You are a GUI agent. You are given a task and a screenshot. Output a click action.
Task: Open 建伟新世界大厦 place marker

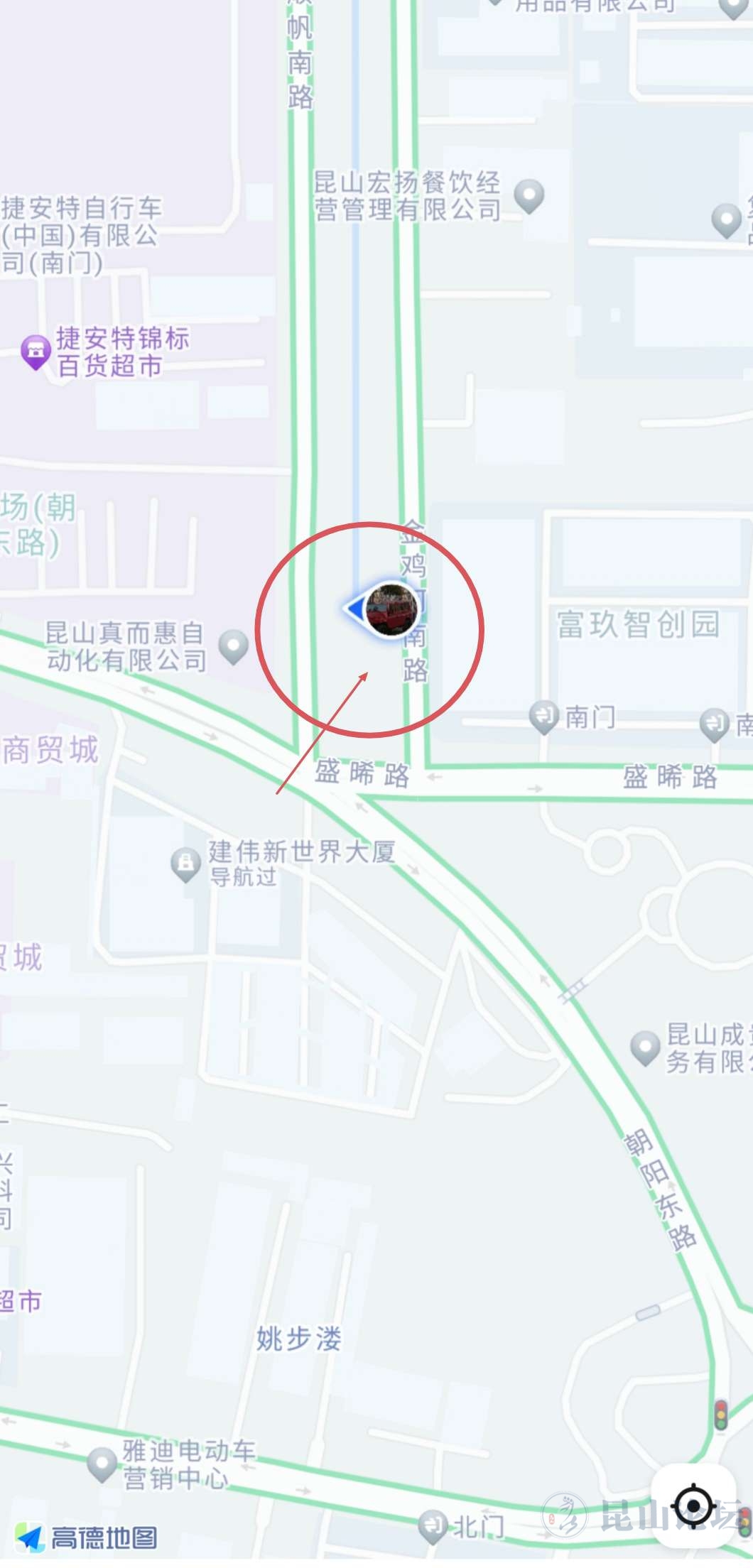186,864
